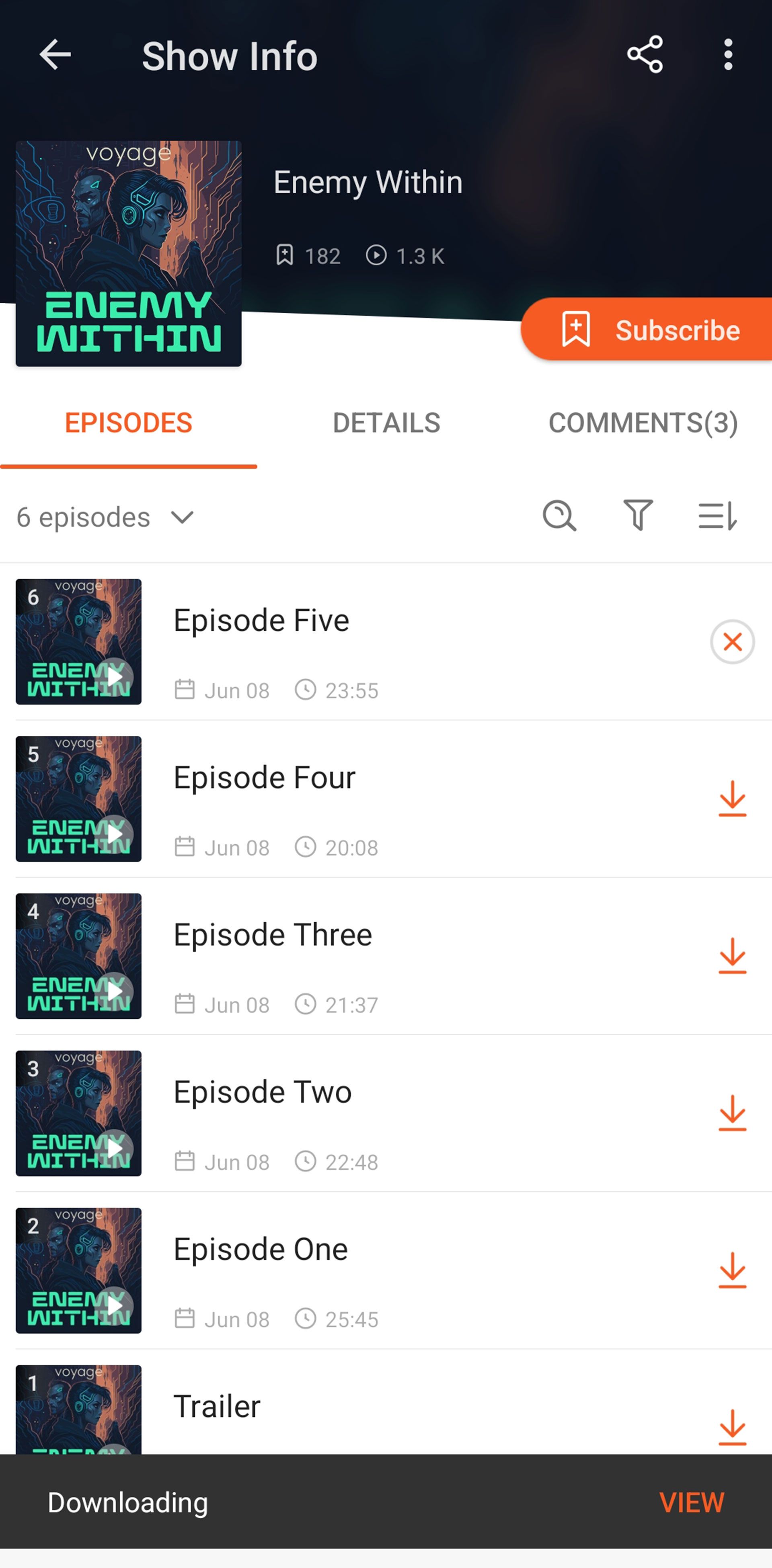The image size is (772, 1568).
Task: Download Episode Two
Action: point(732,1113)
